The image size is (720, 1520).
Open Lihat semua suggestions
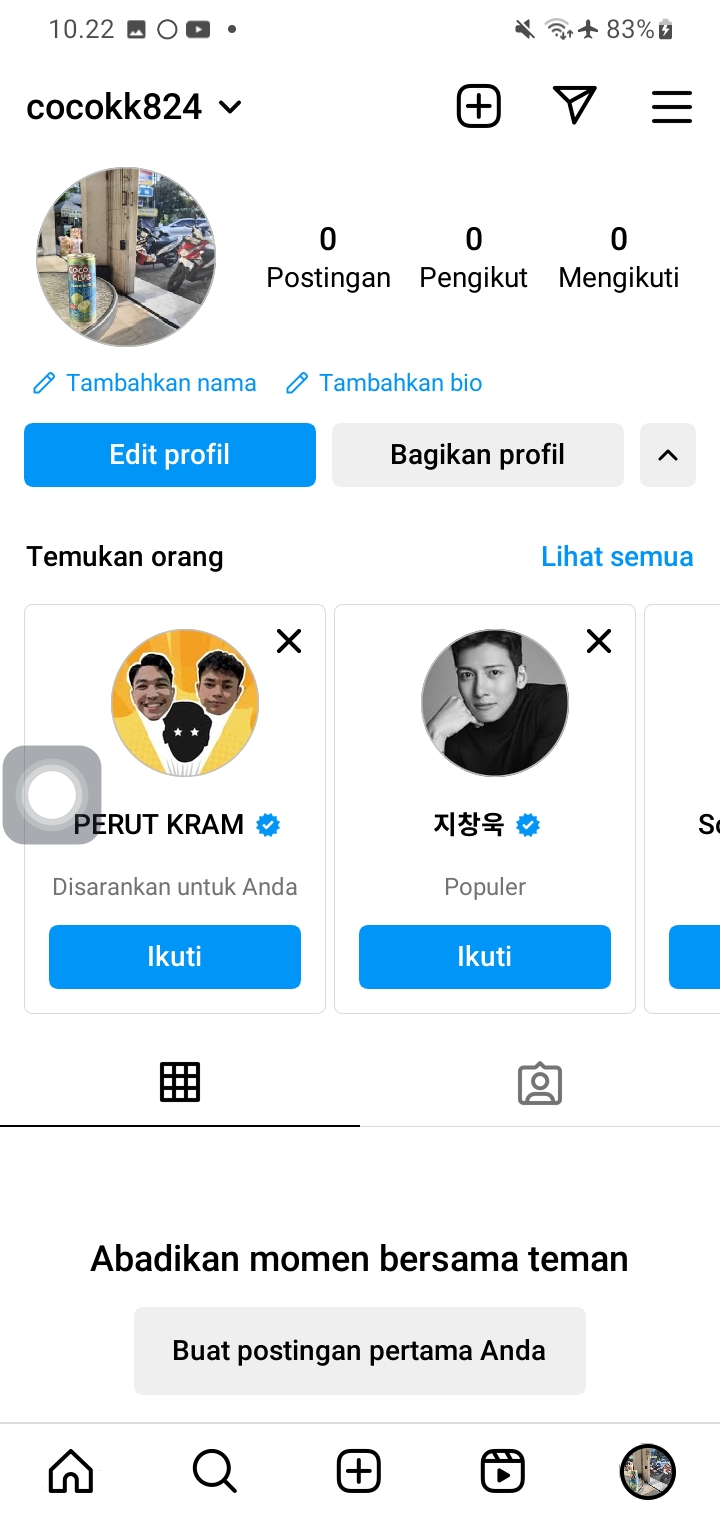click(x=617, y=556)
